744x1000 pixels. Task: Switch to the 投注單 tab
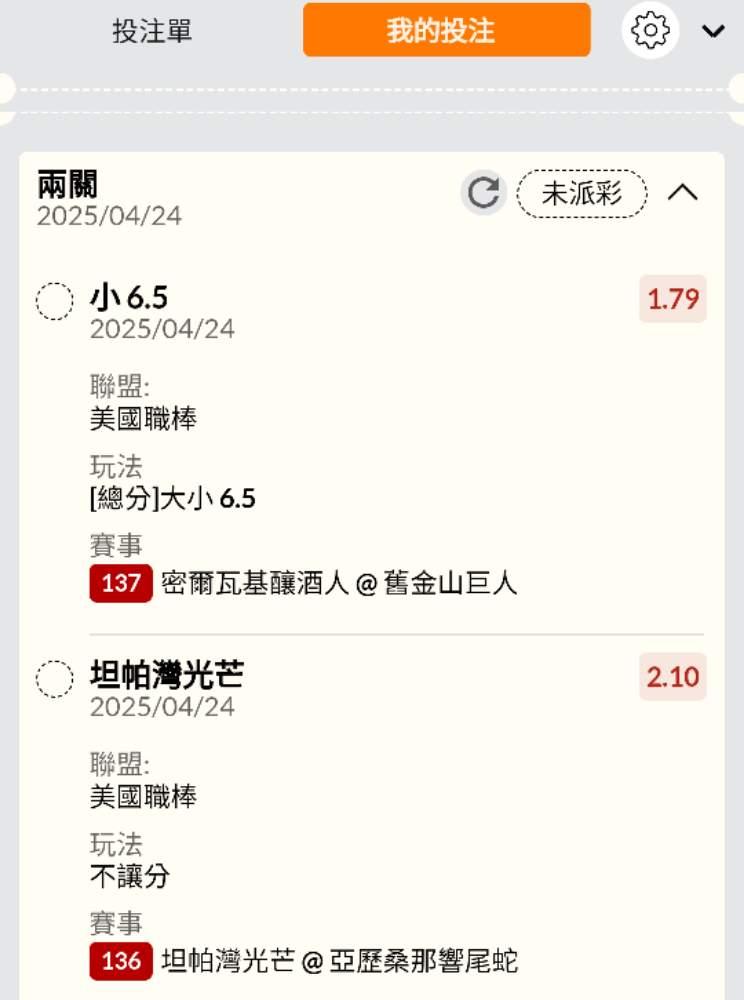click(152, 31)
